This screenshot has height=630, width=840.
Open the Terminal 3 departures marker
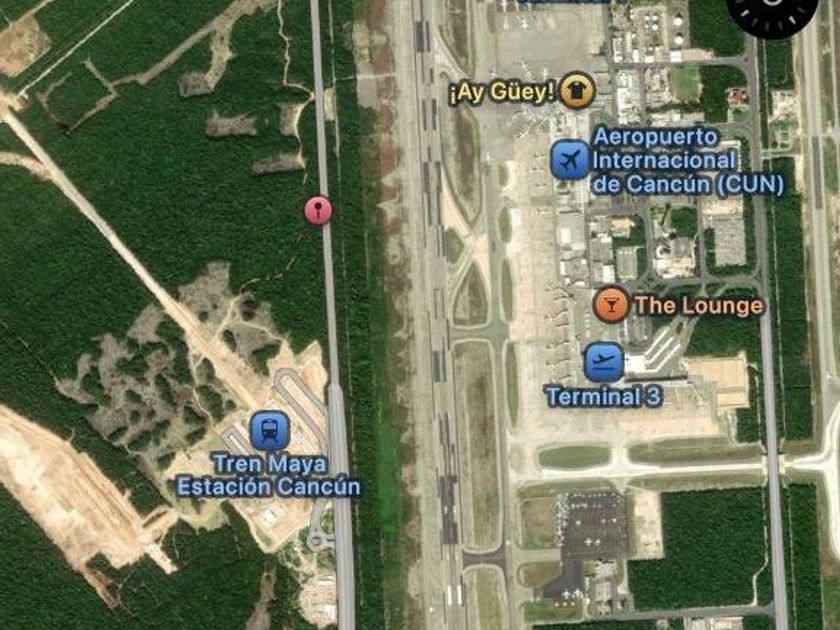(x=604, y=362)
